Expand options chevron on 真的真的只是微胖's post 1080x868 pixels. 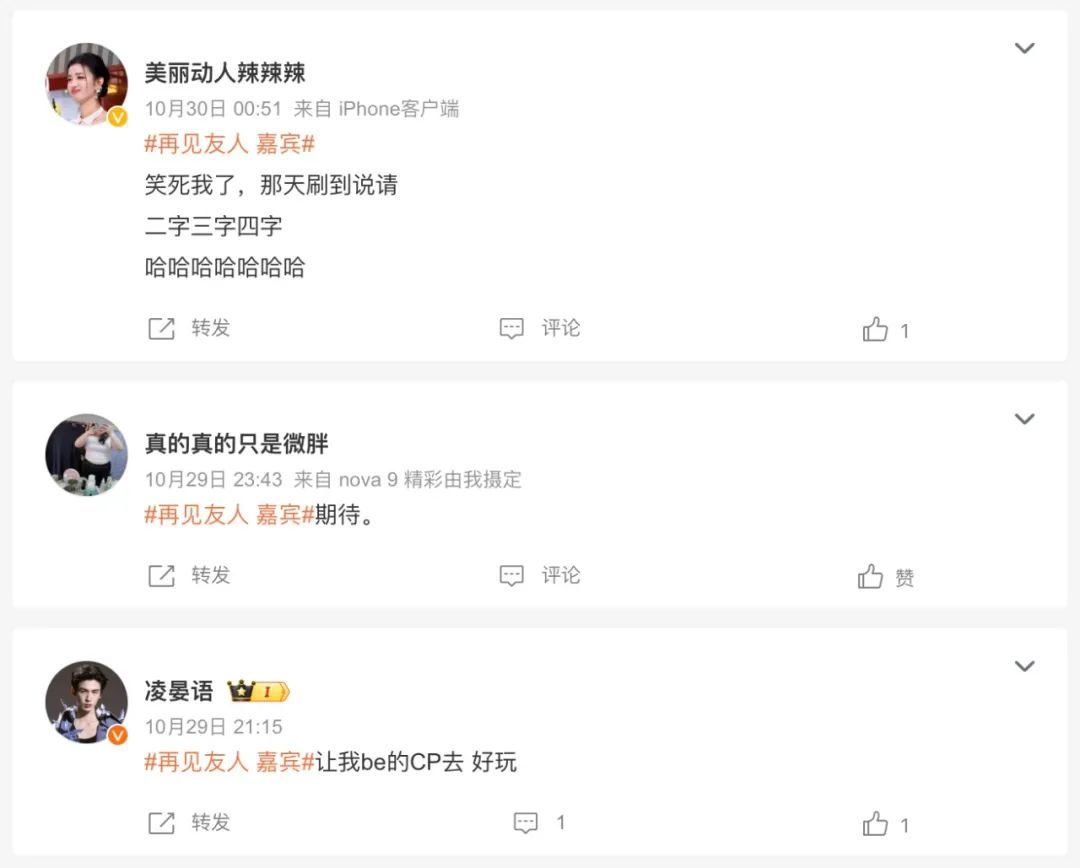(1024, 419)
